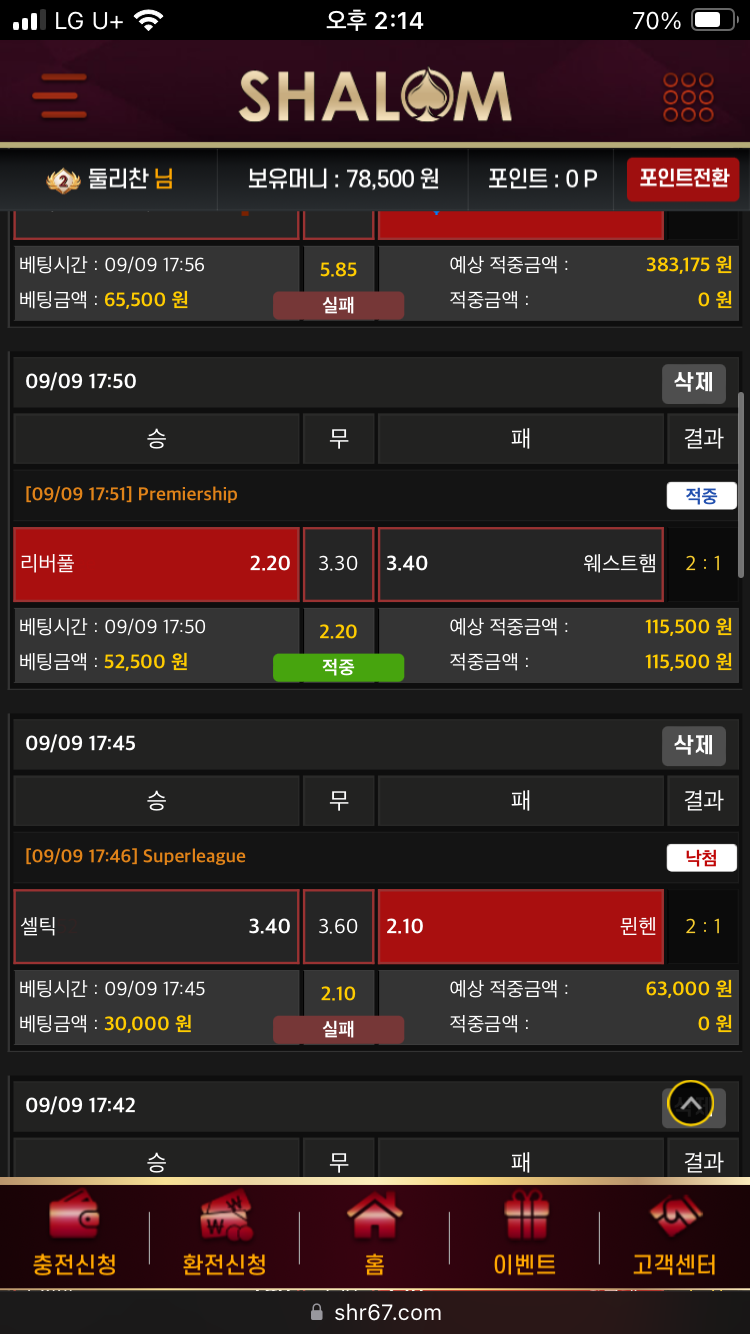Screen dimensions: 750x1334
Task: Tap the 포인트전환 button
Action: point(683,180)
